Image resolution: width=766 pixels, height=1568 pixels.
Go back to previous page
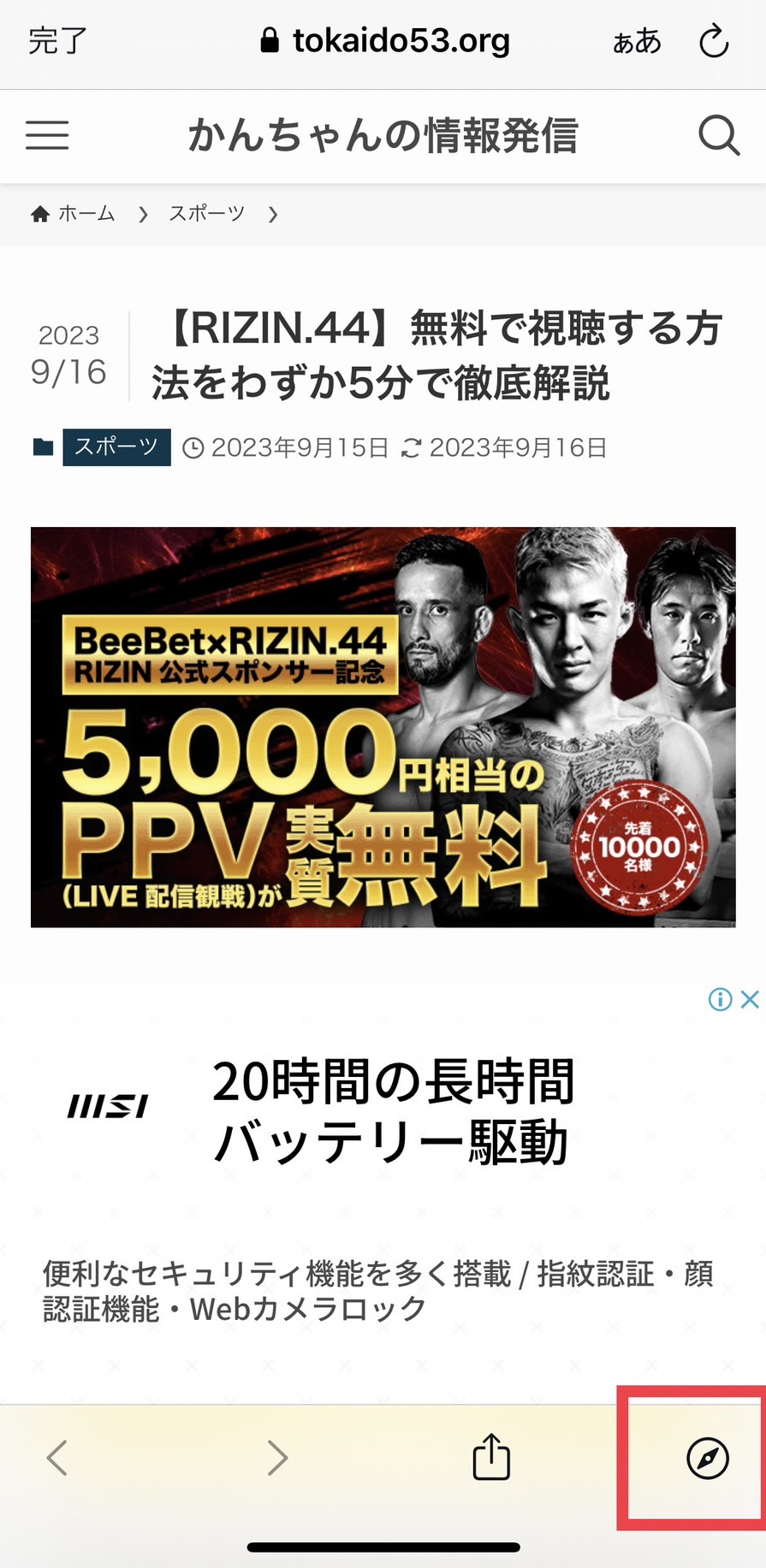point(56,1458)
